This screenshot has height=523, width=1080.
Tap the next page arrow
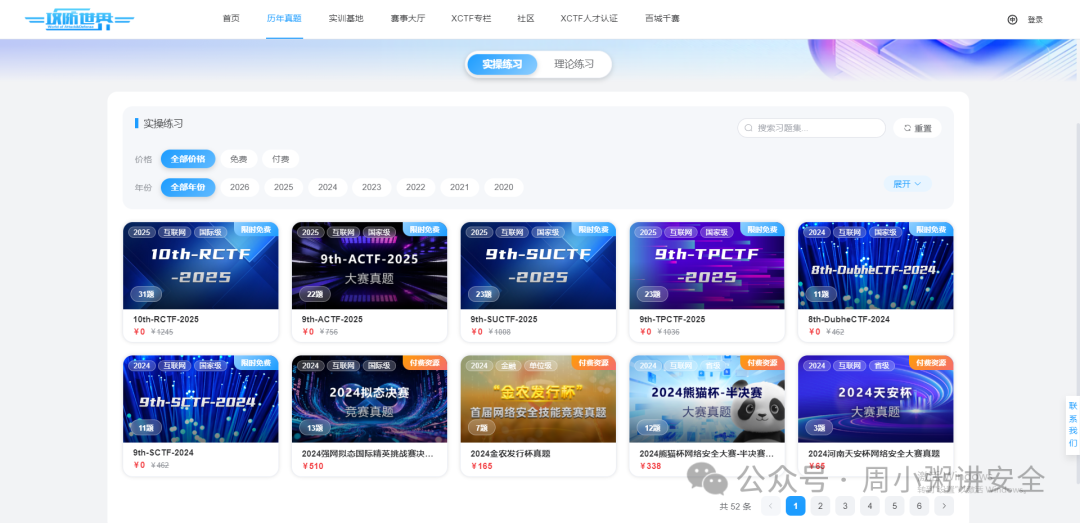[944, 506]
